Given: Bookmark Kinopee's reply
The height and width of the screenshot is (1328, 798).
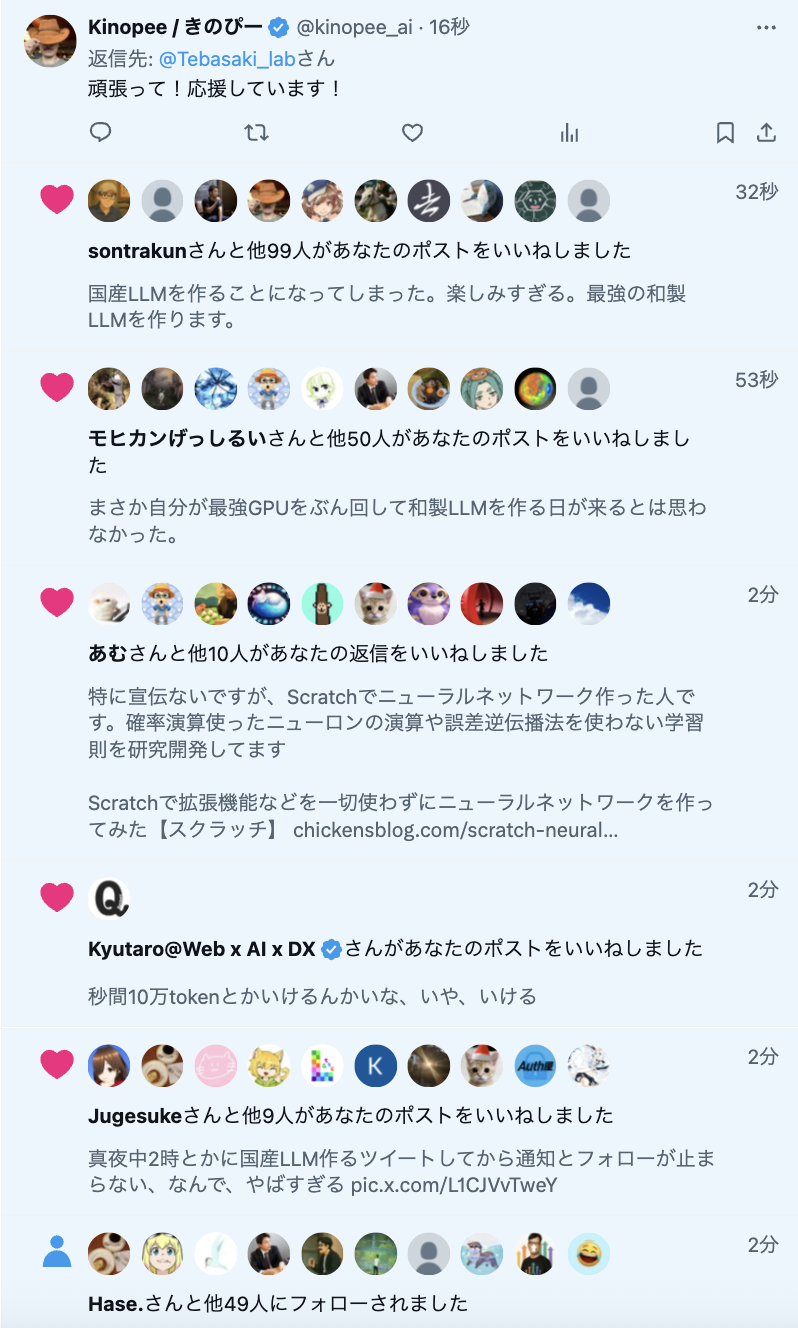Looking at the screenshot, I should coord(726,133).
